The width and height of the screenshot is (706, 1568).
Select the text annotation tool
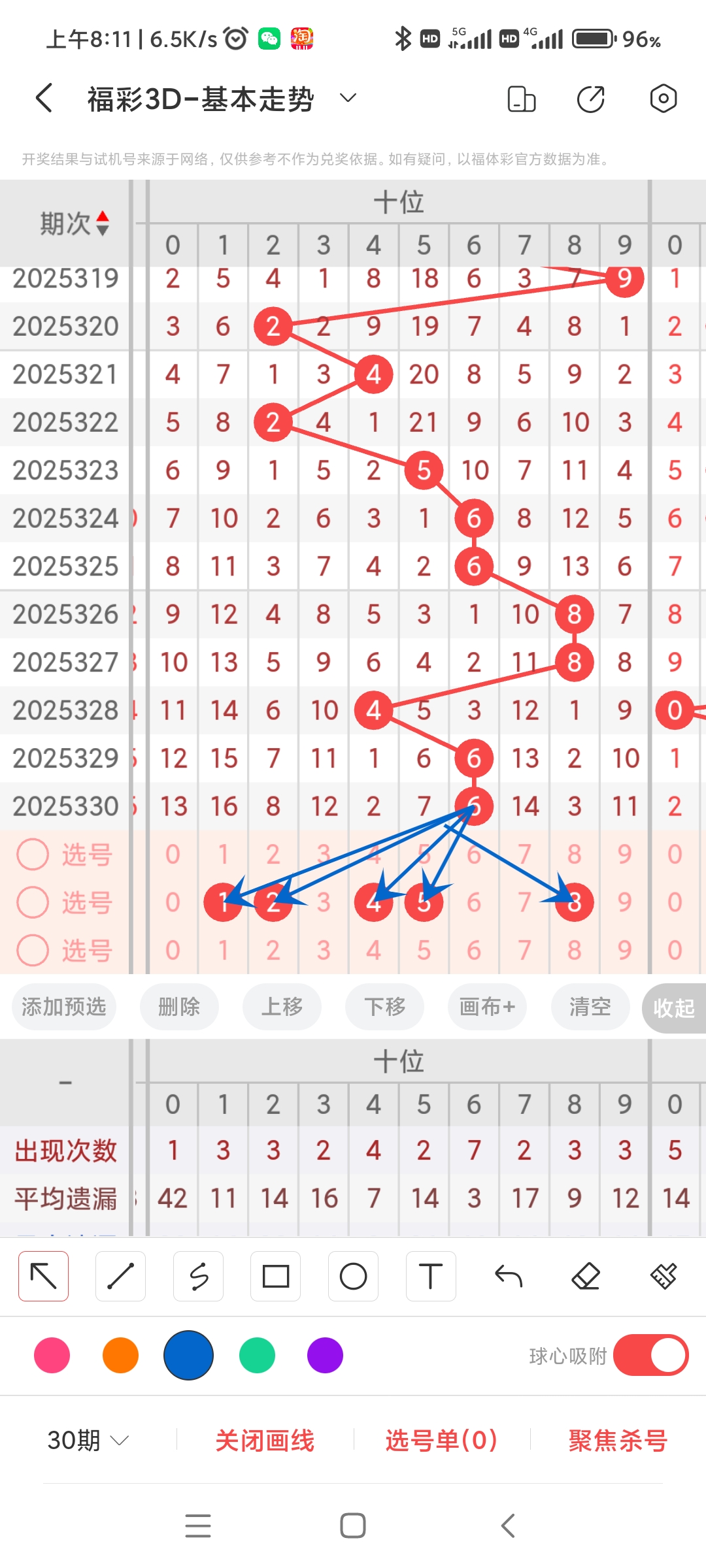[430, 1276]
